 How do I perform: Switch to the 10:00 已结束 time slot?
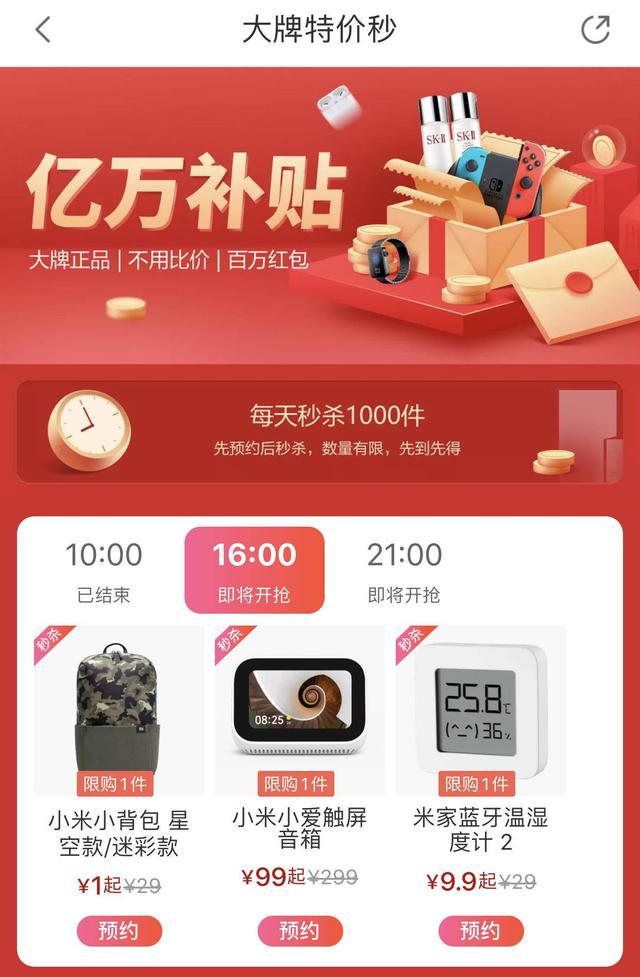[104, 572]
